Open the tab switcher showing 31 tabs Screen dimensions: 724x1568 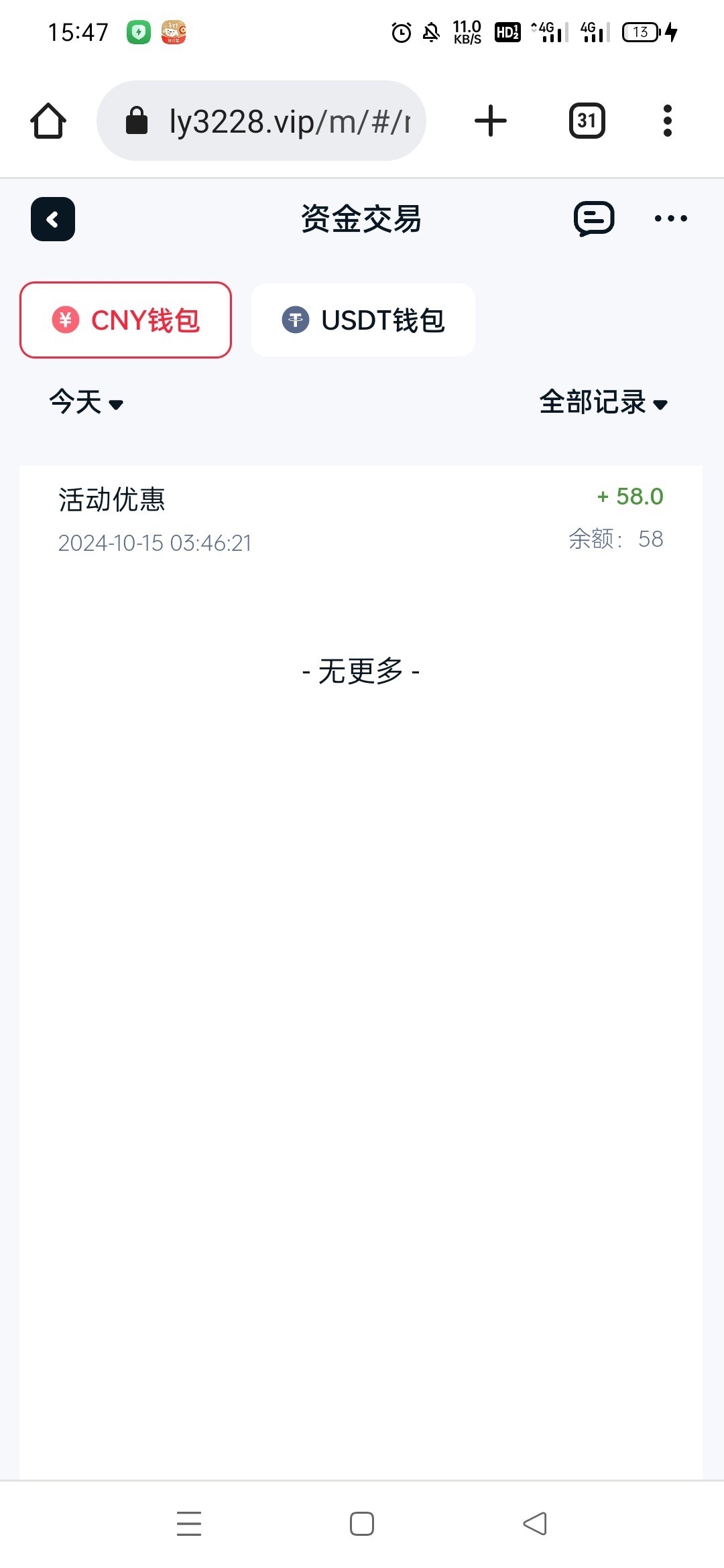[x=586, y=120]
